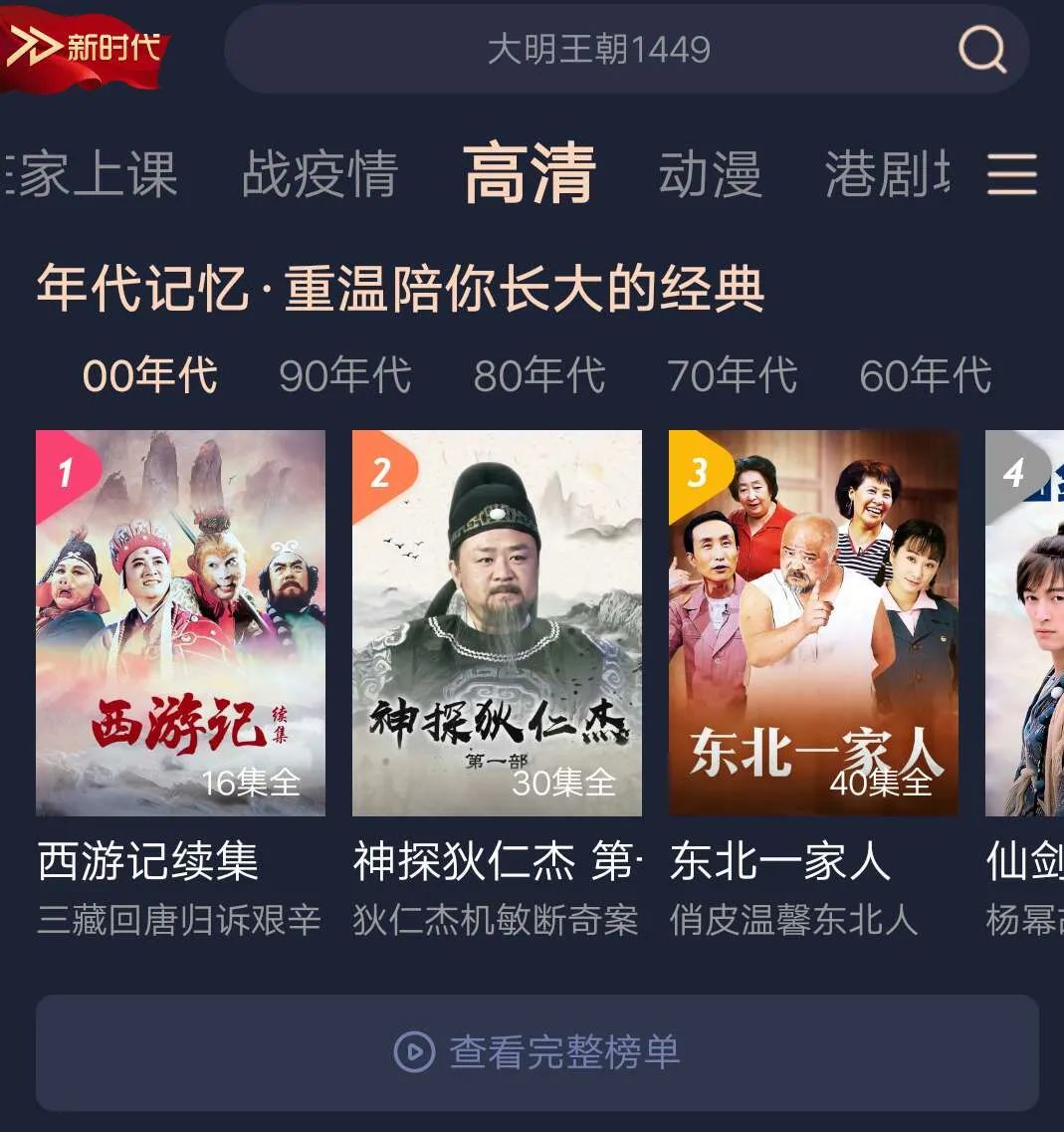Open 东北一家人 poster
Viewport: 1064px width, 1132px height.
point(813,623)
